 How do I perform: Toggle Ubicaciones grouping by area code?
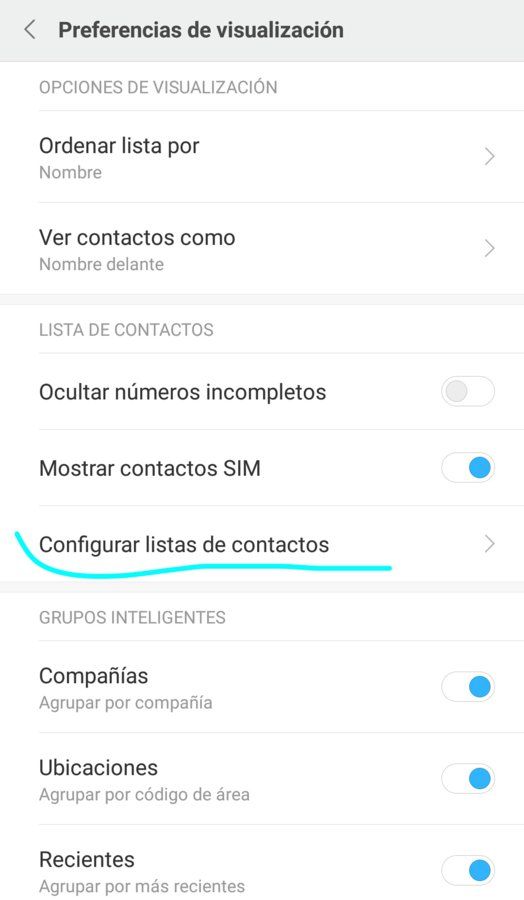pos(468,778)
